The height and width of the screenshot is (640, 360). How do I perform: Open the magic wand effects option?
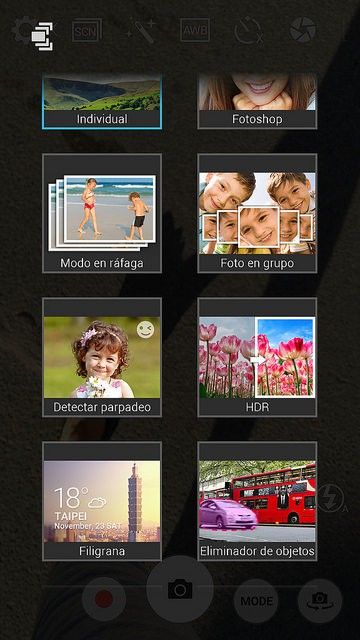[141, 31]
